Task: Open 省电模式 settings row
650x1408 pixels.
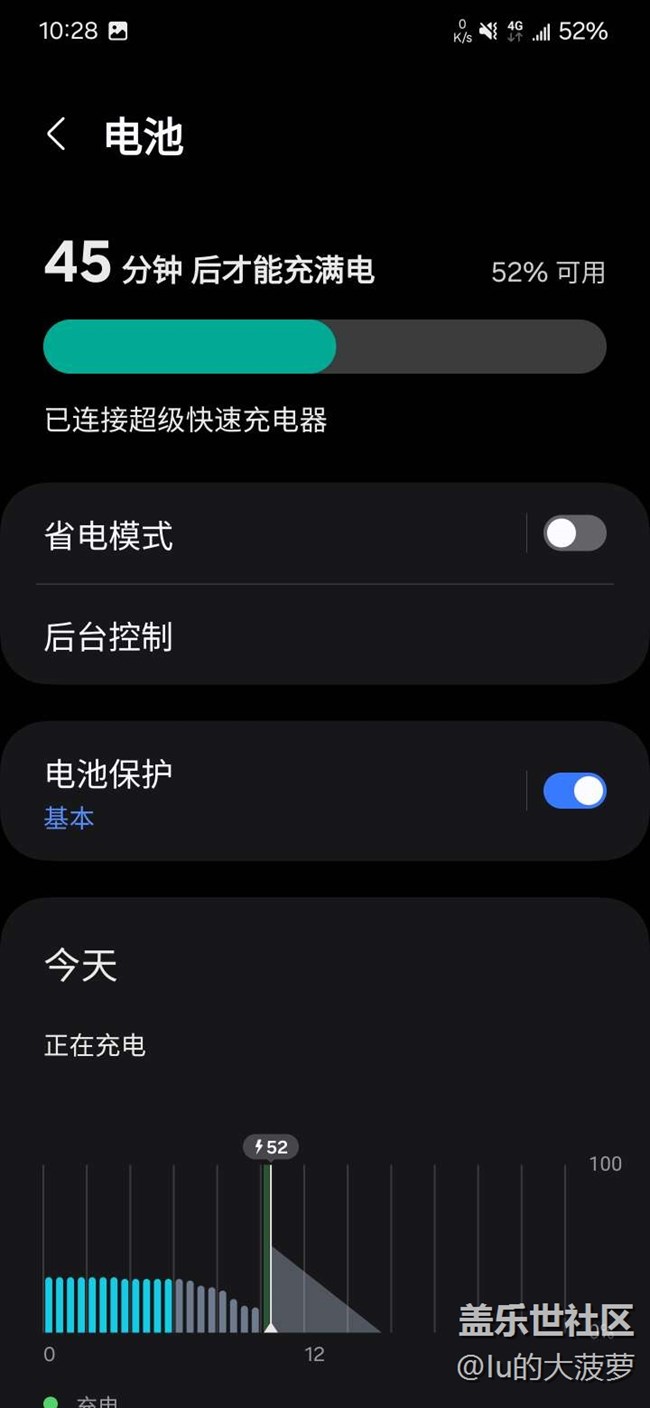Action: (263, 534)
